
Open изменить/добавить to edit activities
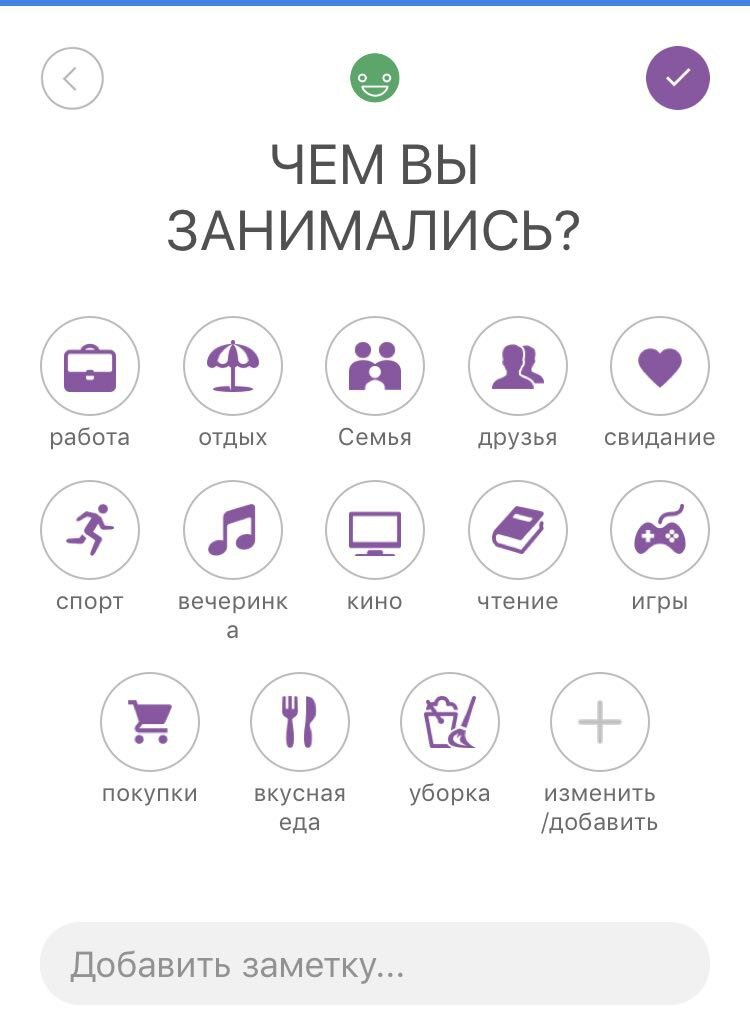pos(599,721)
